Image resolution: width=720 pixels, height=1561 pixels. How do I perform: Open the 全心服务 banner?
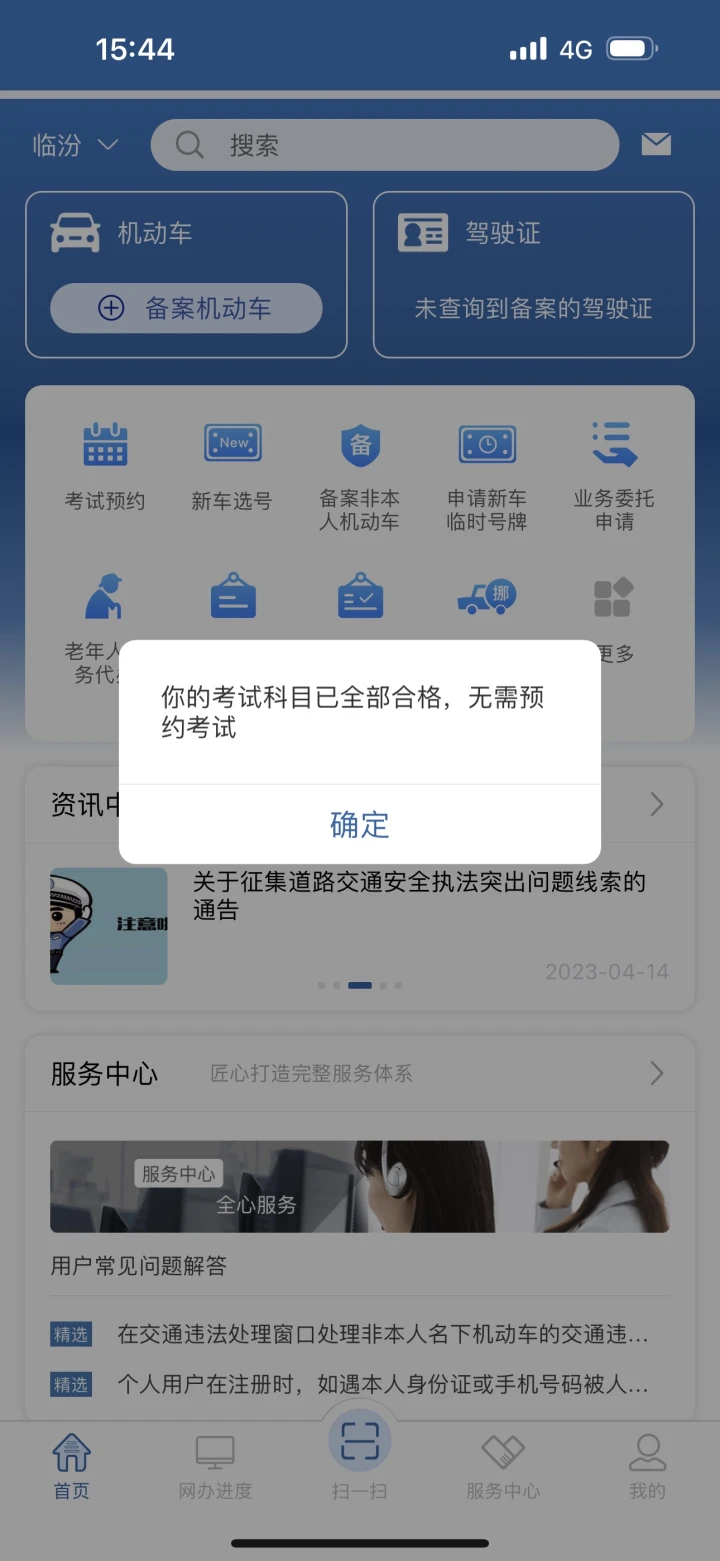pos(360,1186)
